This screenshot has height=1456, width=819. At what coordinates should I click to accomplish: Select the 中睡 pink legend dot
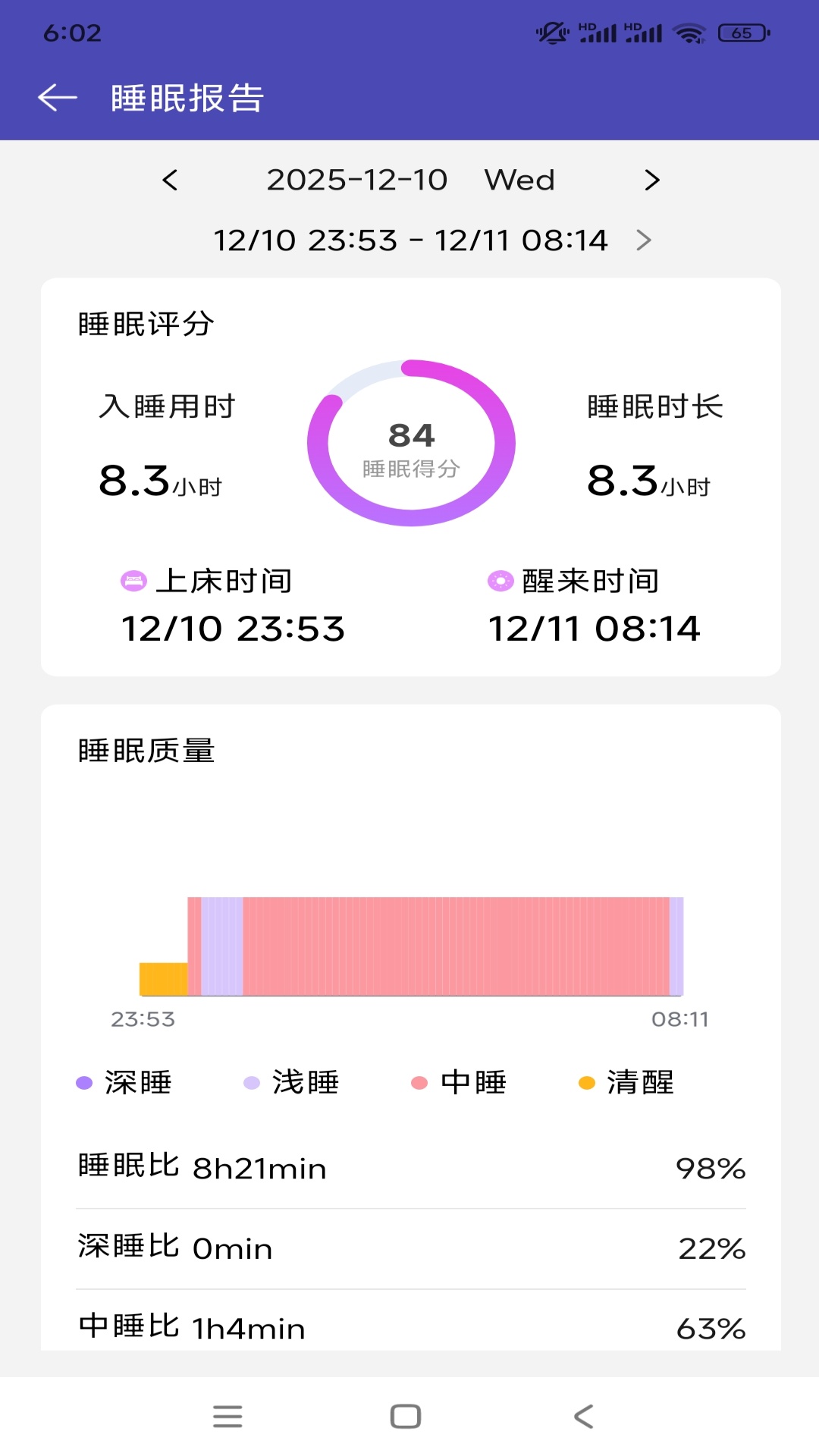(x=419, y=1083)
